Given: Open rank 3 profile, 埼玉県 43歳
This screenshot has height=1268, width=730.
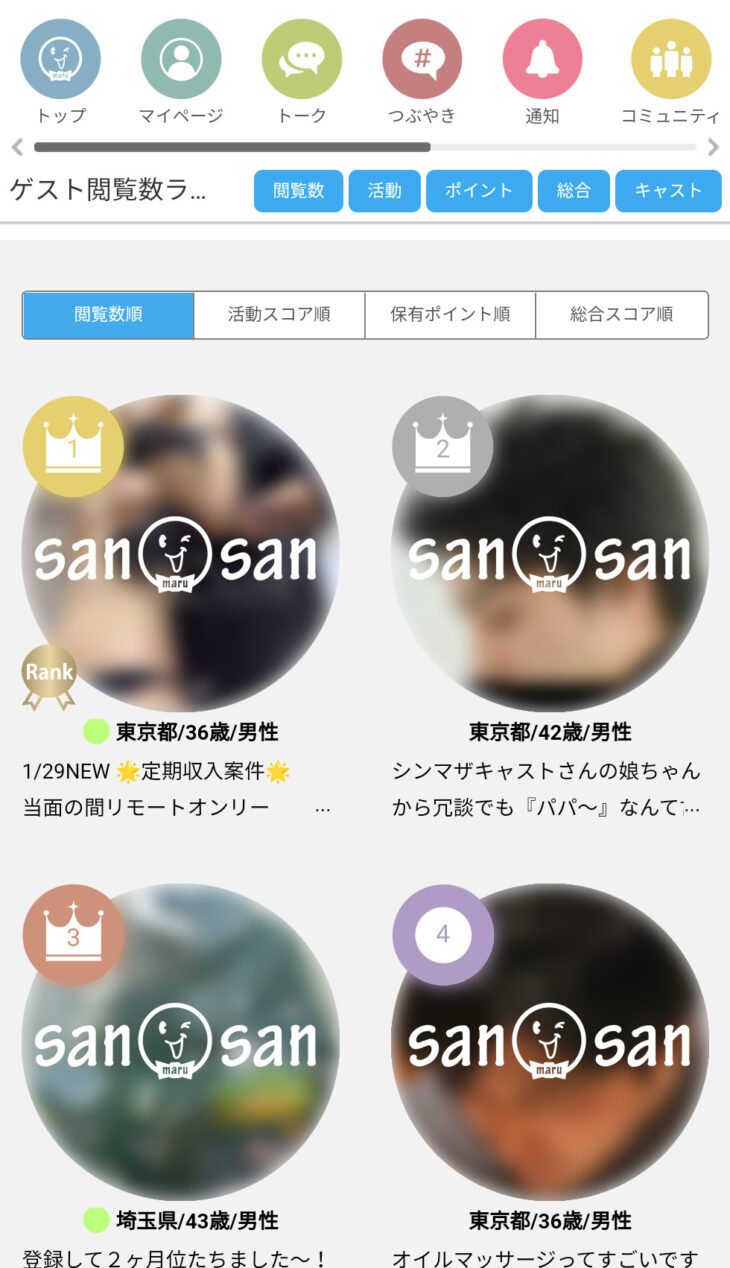Looking at the screenshot, I should [x=181, y=1042].
